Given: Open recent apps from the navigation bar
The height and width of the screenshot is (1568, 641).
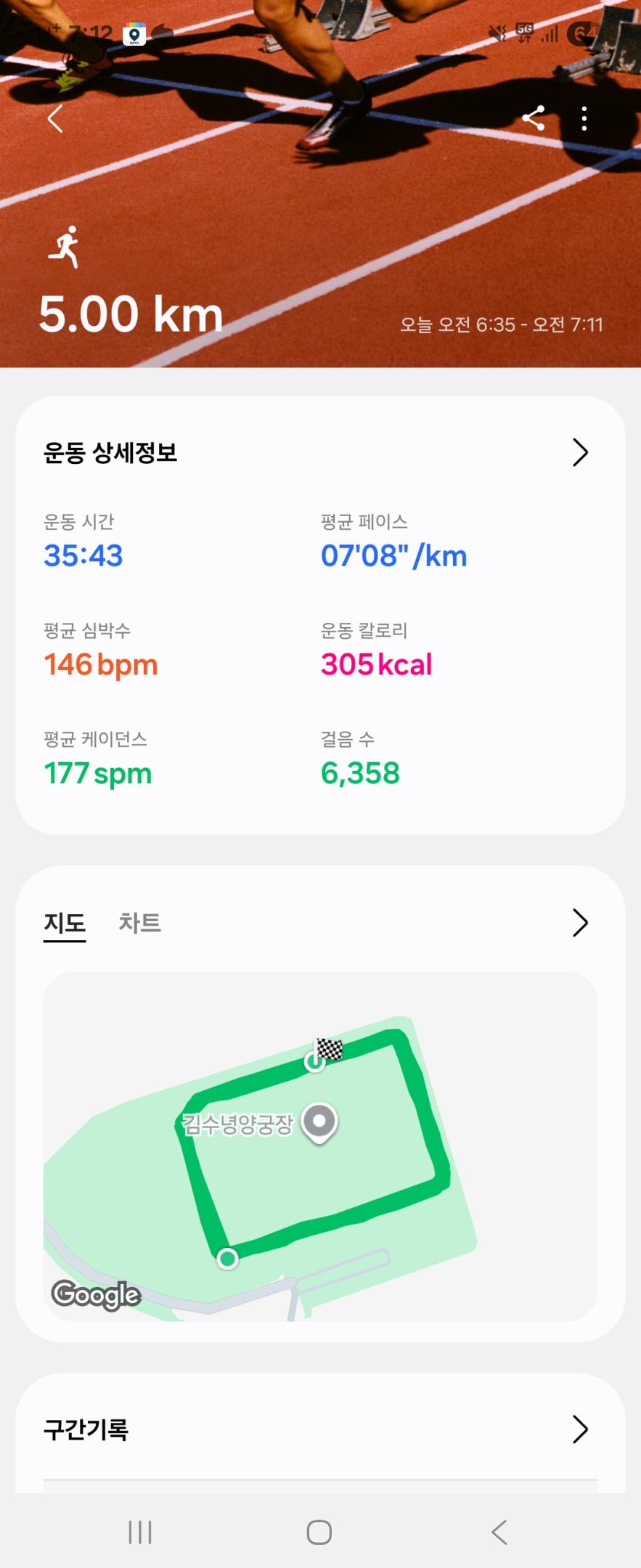Looking at the screenshot, I should (x=140, y=1532).
